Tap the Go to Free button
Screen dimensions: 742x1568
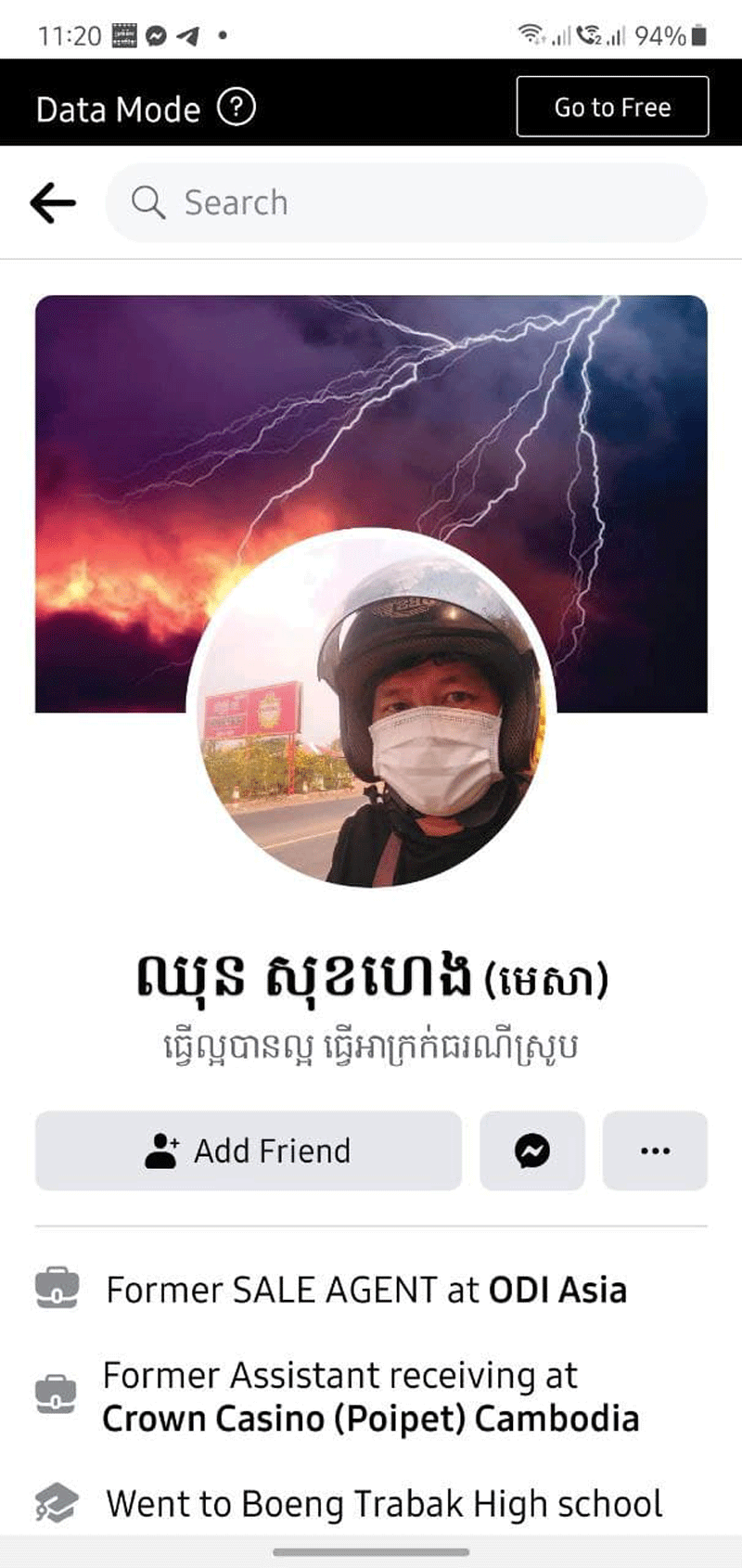click(x=612, y=107)
